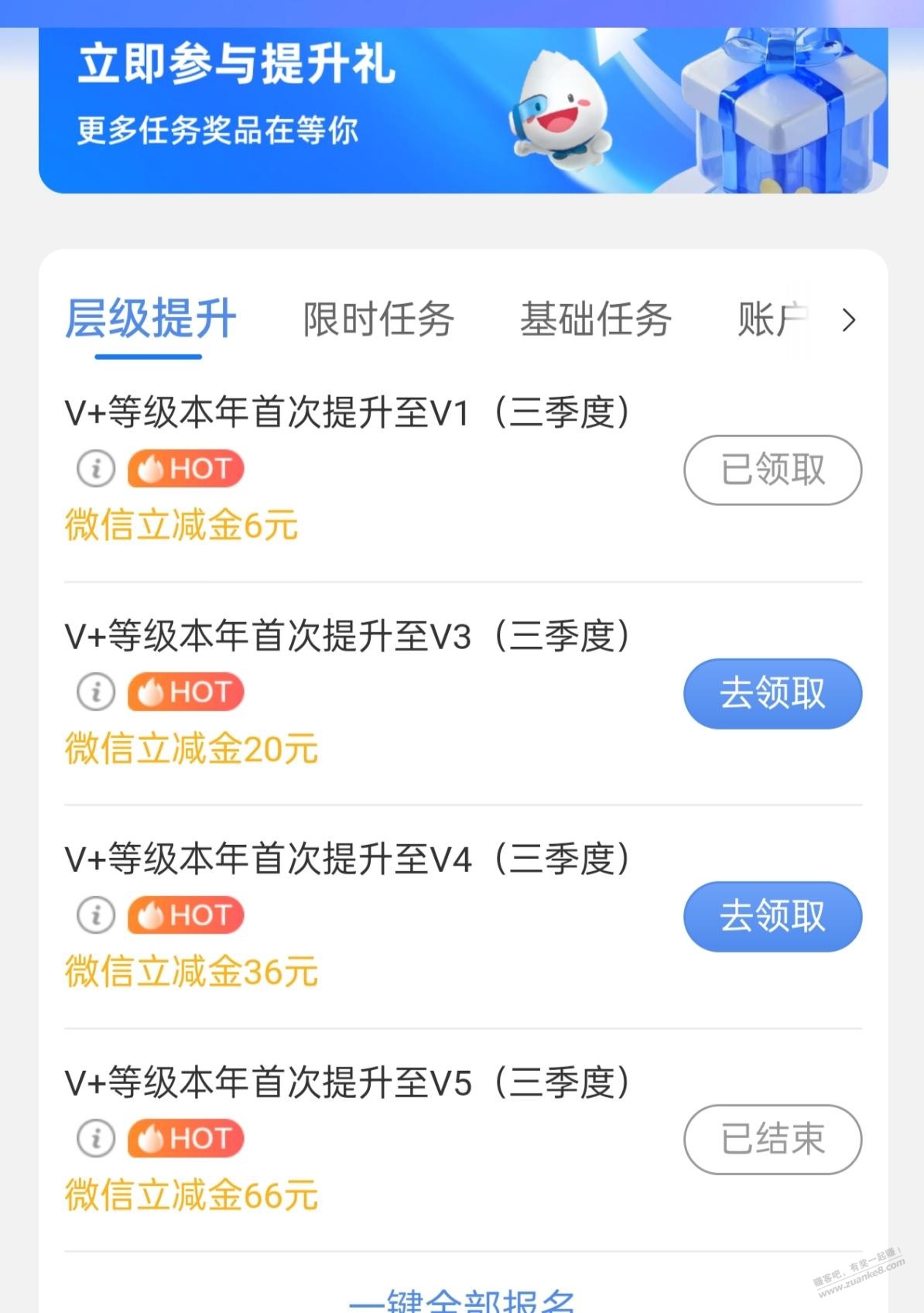Sign up for all with 一键全部报名
The height and width of the screenshot is (1313, 924).
click(x=462, y=1300)
